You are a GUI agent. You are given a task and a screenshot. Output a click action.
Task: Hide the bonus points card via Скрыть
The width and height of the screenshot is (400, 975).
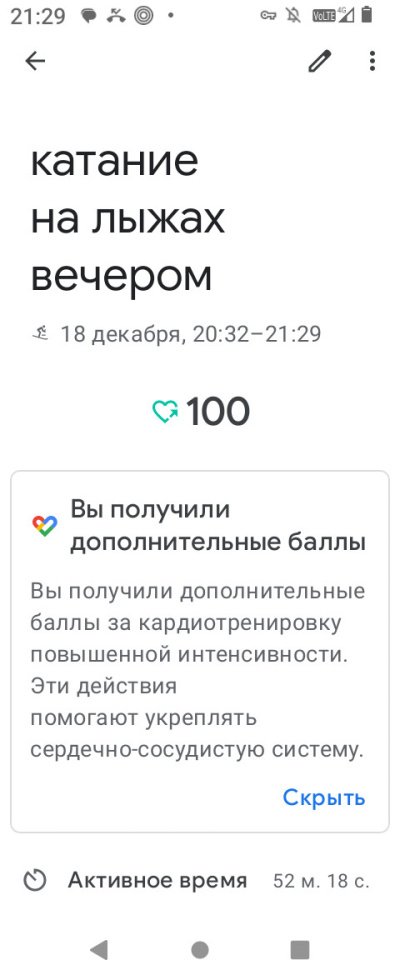323,797
